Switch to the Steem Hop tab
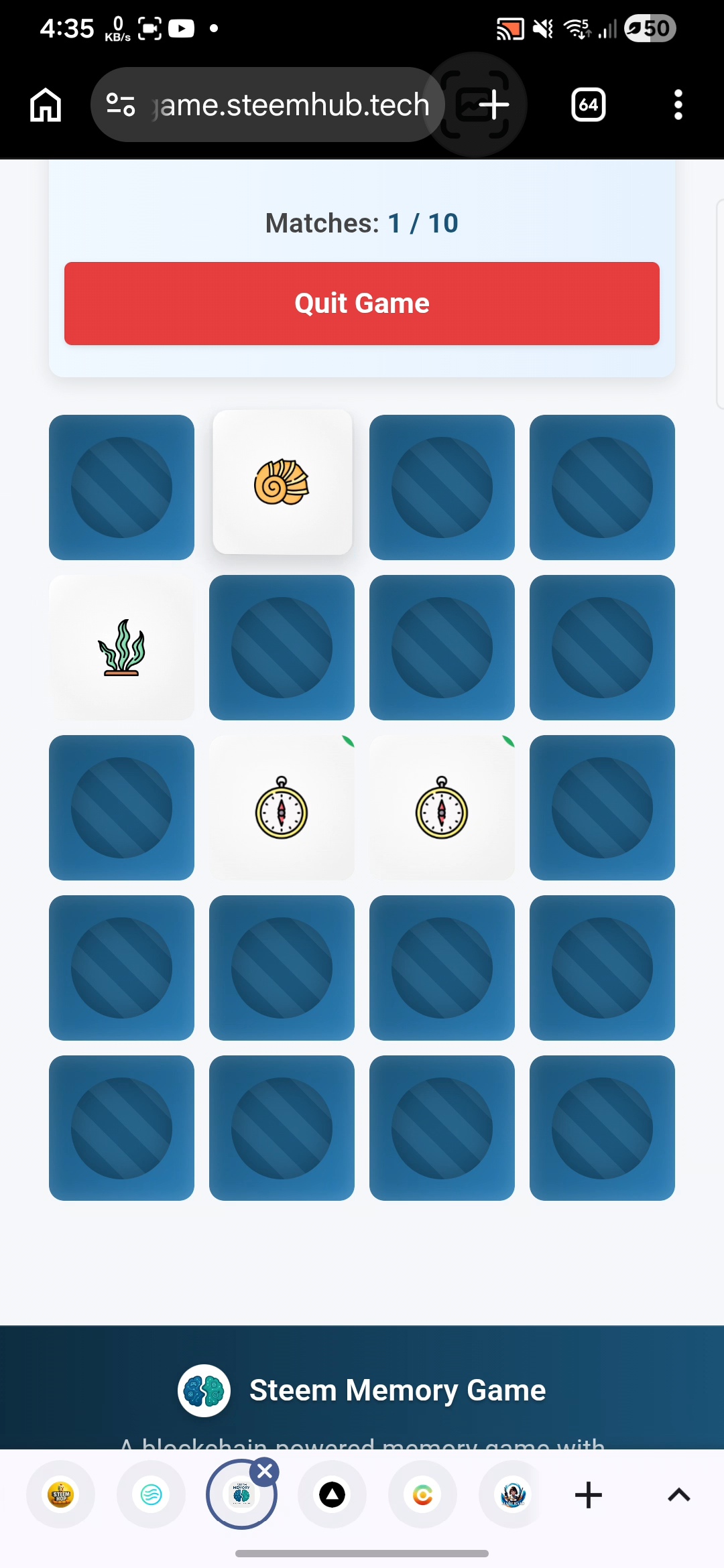724x1568 pixels. pos(61,1495)
